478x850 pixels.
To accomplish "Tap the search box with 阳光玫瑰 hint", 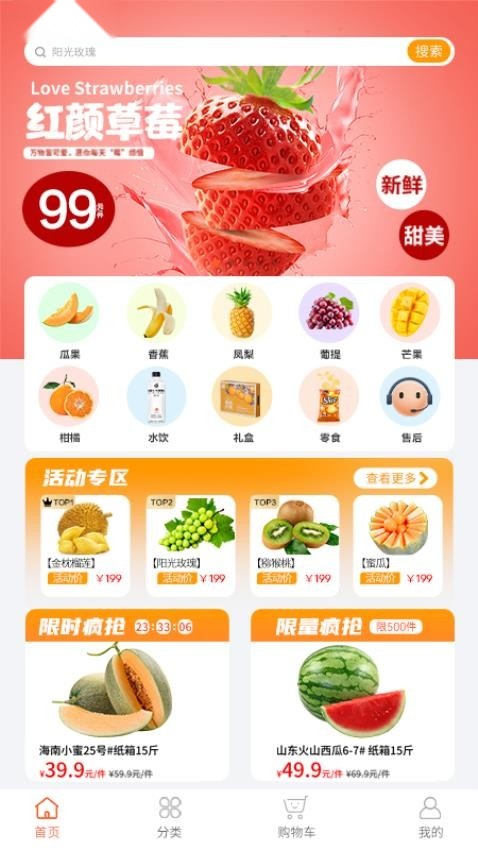I will [216, 51].
